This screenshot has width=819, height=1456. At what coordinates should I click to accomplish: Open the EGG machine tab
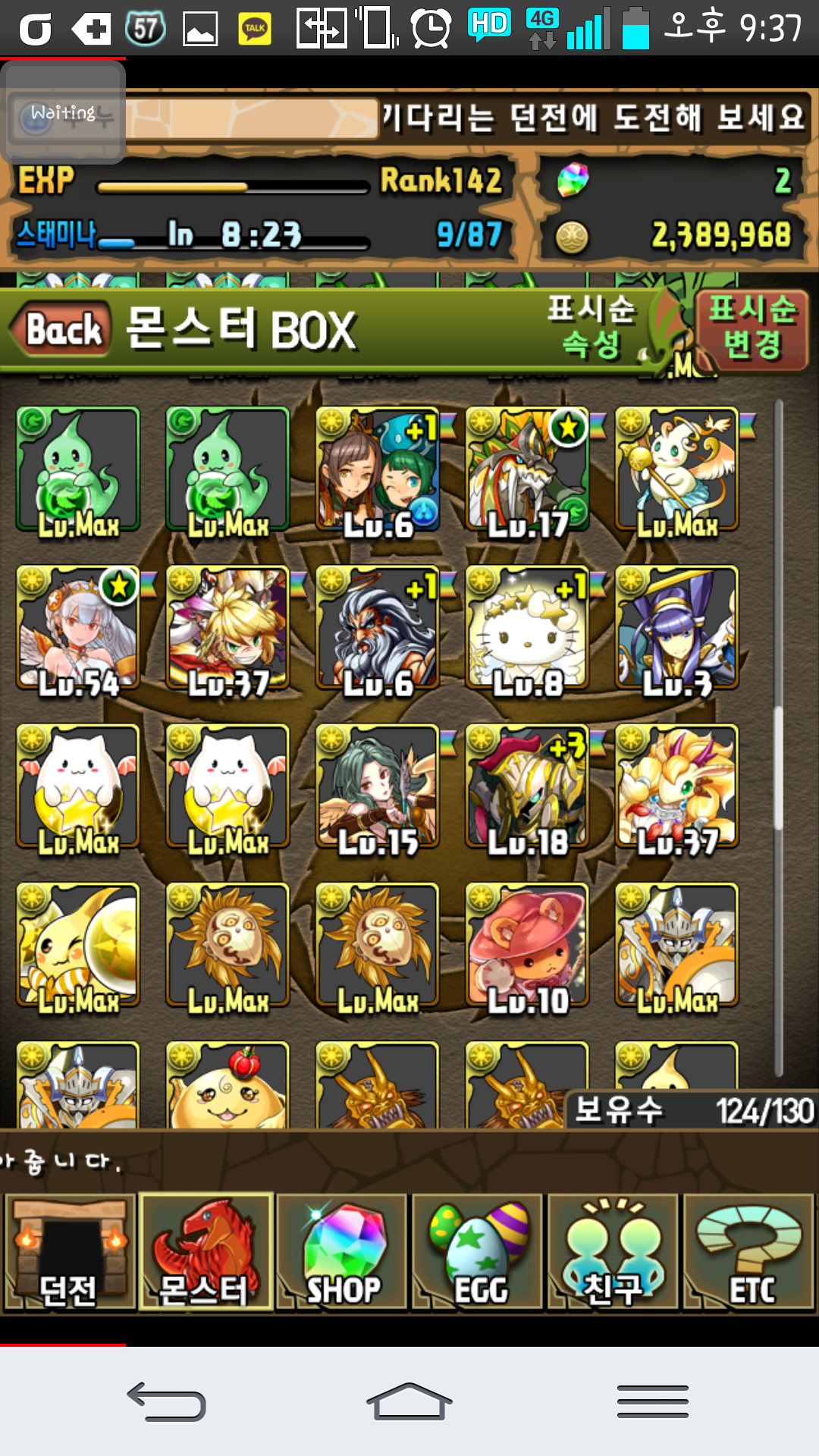tap(478, 1253)
